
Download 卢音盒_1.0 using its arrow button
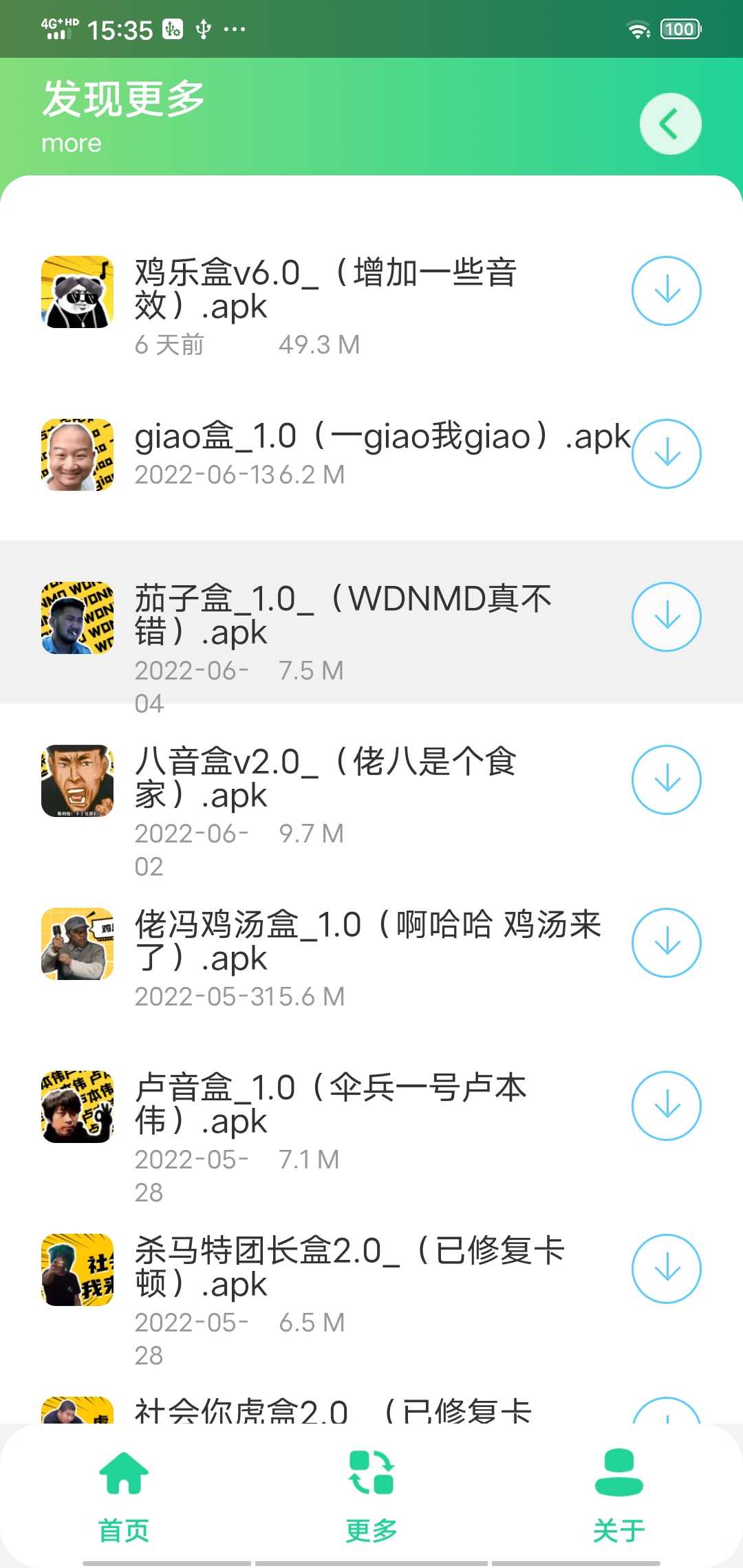[x=666, y=1105]
